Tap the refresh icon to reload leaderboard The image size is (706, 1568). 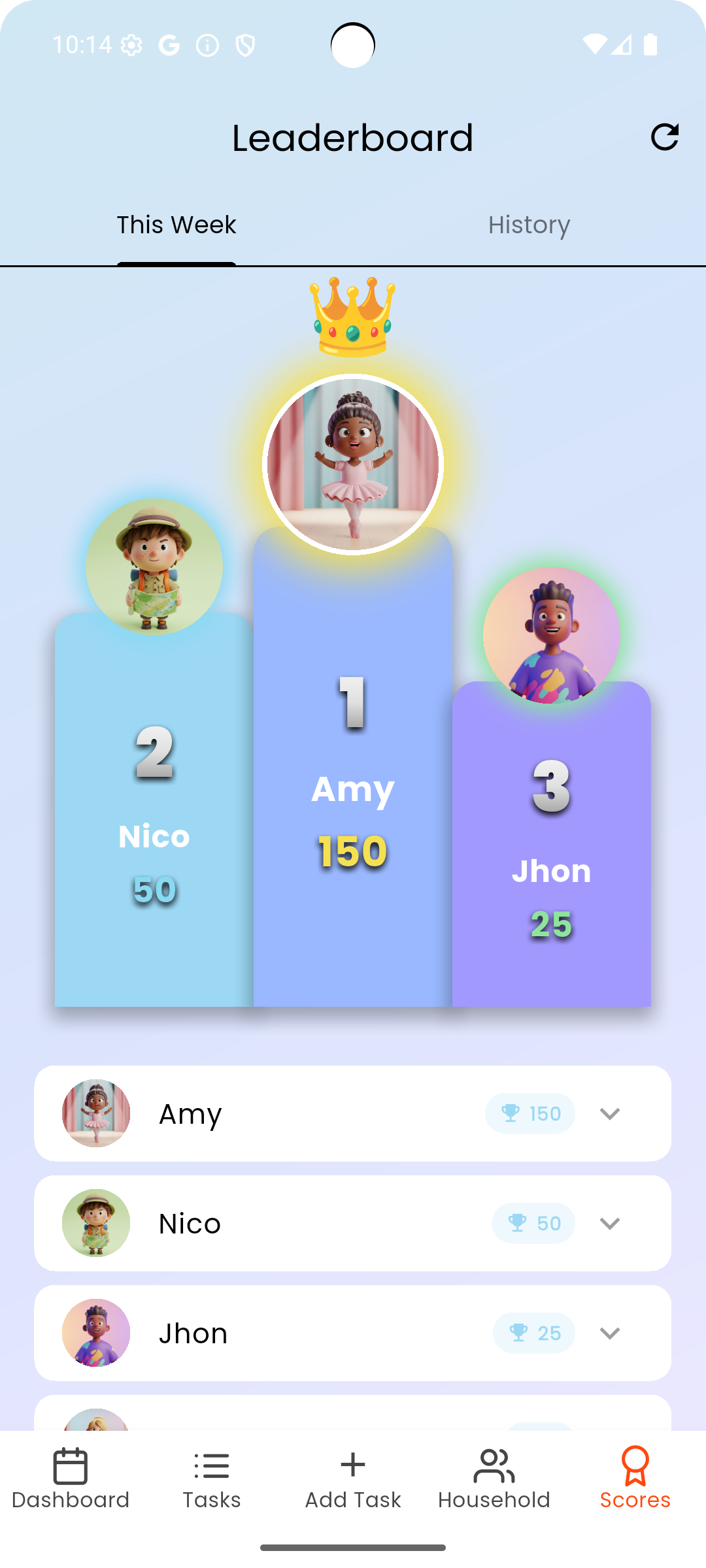click(665, 137)
